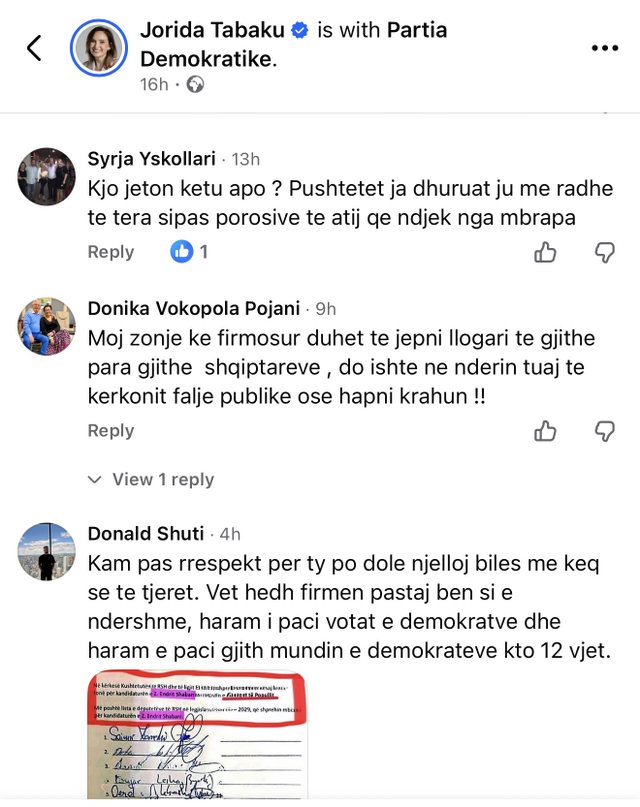
Task: Like Syrja Yskollari's comment
Action: (545, 252)
